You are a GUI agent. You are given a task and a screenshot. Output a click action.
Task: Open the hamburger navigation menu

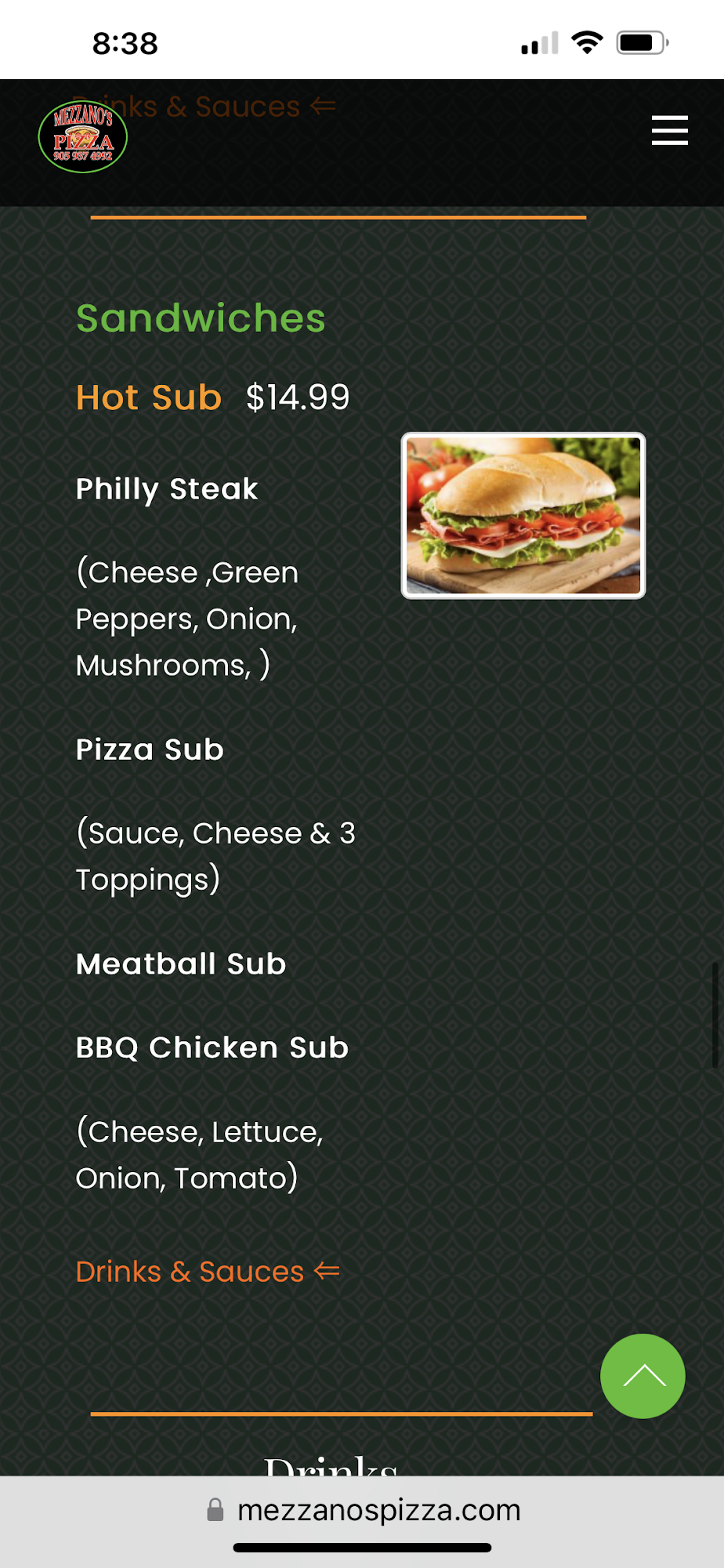pos(669,130)
